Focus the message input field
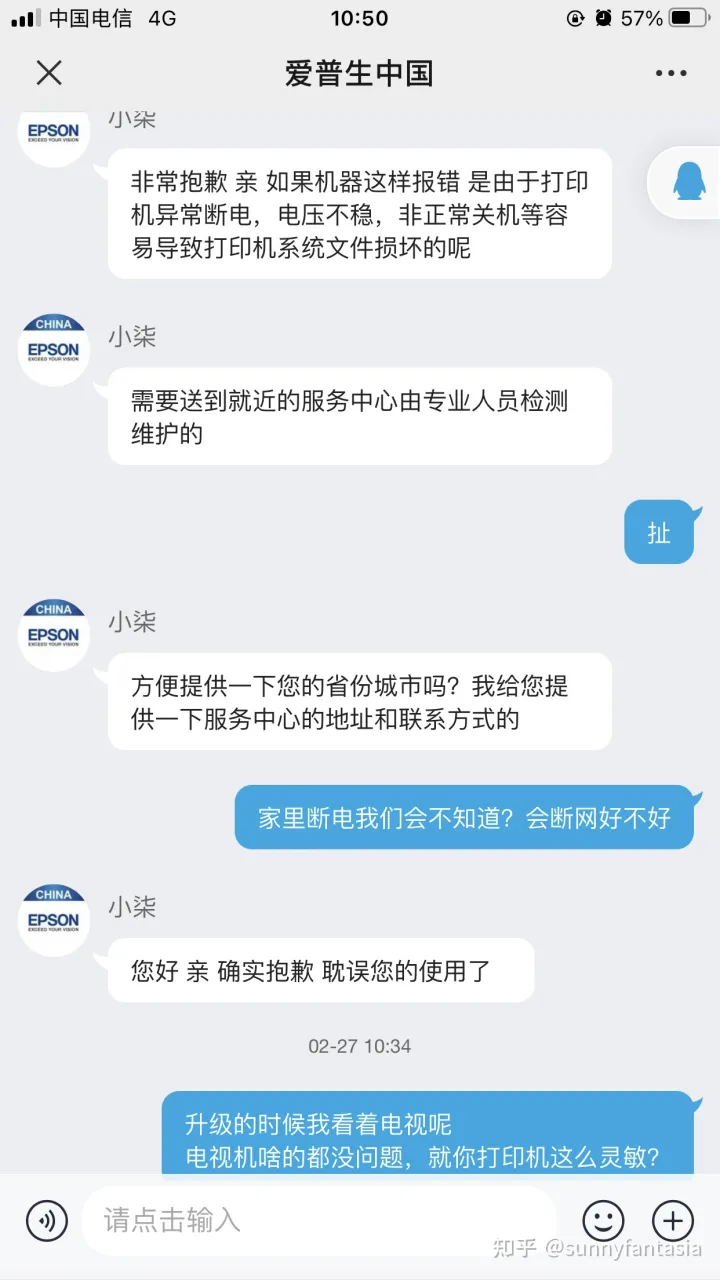 point(318,1220)
